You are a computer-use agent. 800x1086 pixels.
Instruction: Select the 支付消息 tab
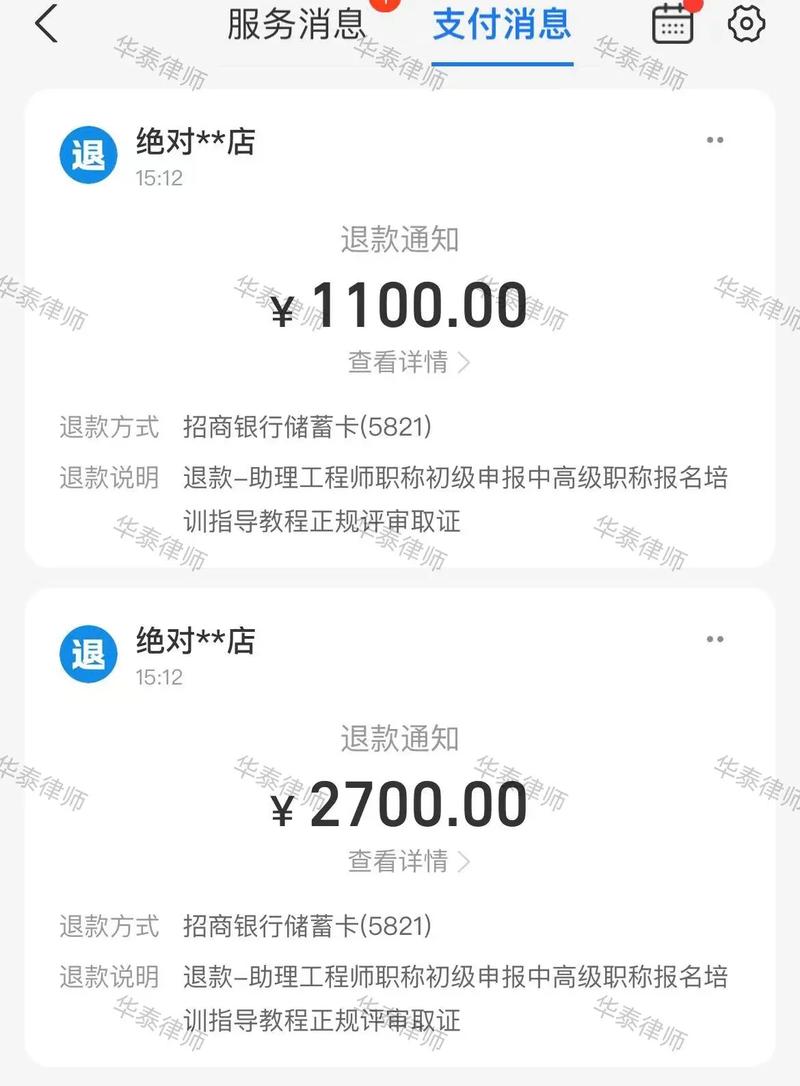[x=502, y=25]
